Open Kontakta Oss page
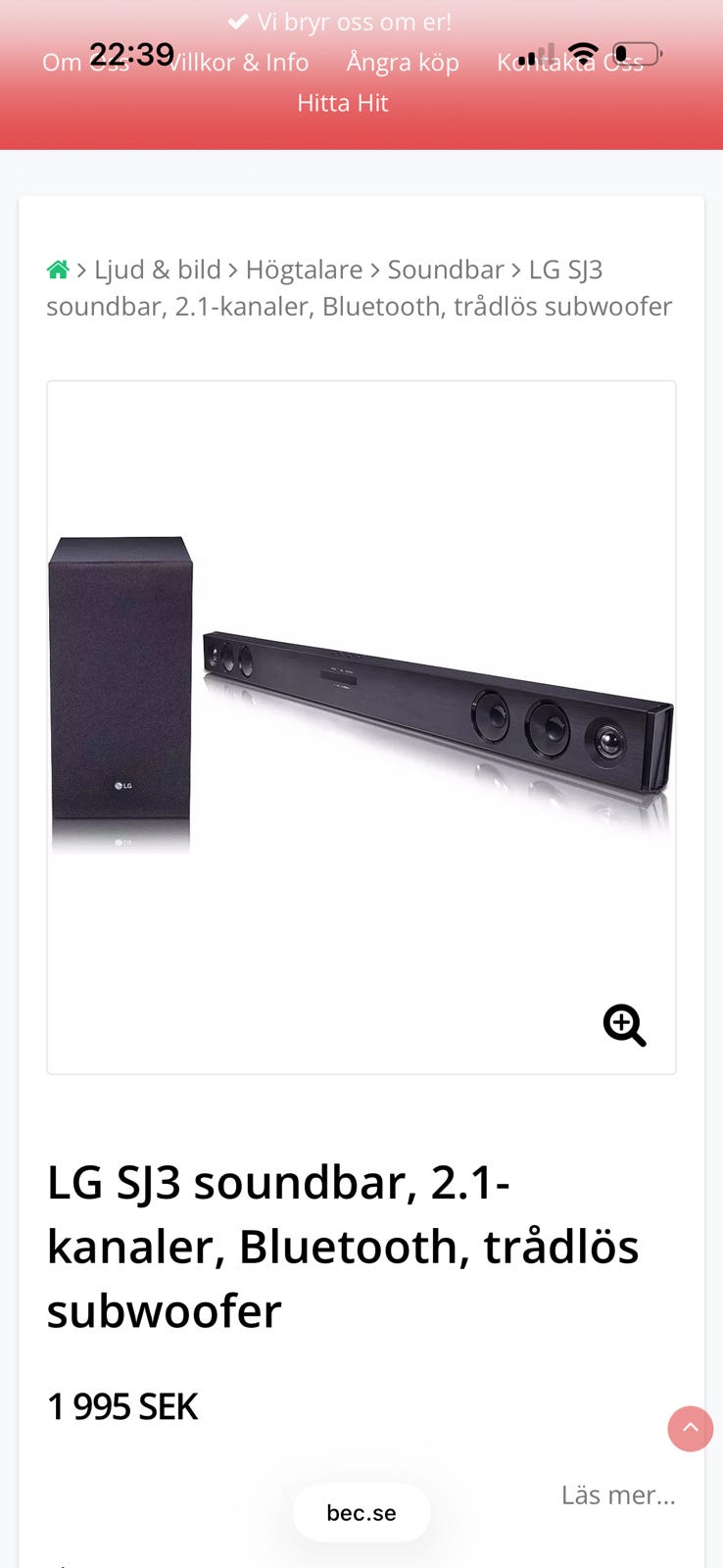723x1568 pixels. click(x=570, y=63)
